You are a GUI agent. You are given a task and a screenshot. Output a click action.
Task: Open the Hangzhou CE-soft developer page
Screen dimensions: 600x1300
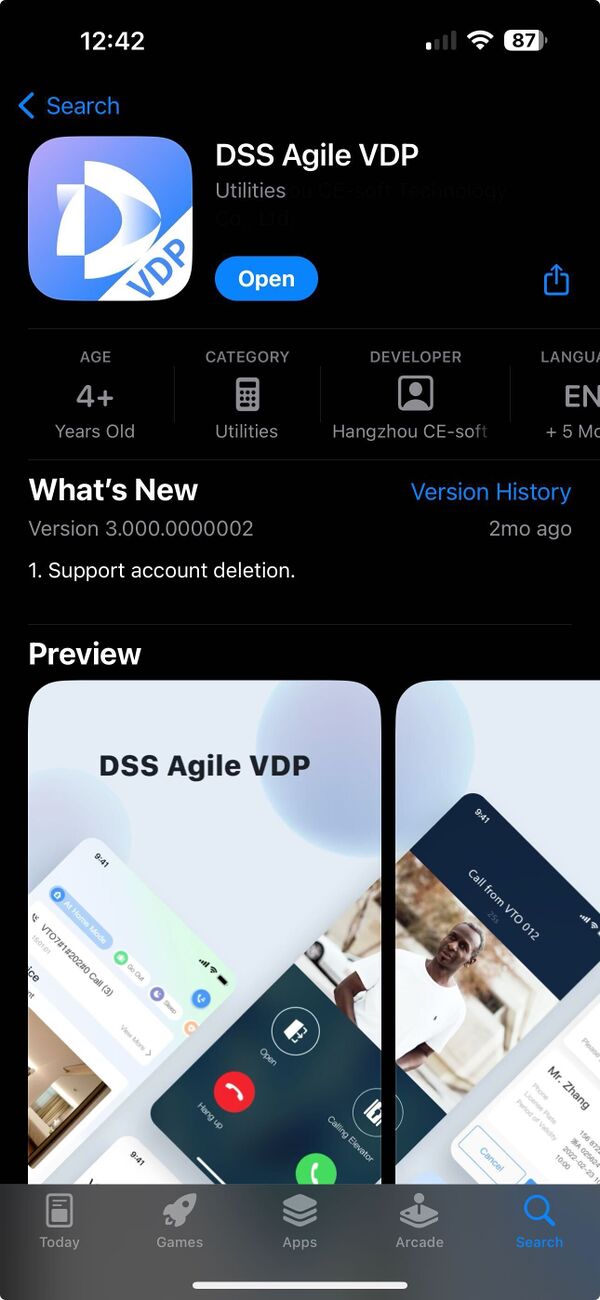(x=415, y=397)
